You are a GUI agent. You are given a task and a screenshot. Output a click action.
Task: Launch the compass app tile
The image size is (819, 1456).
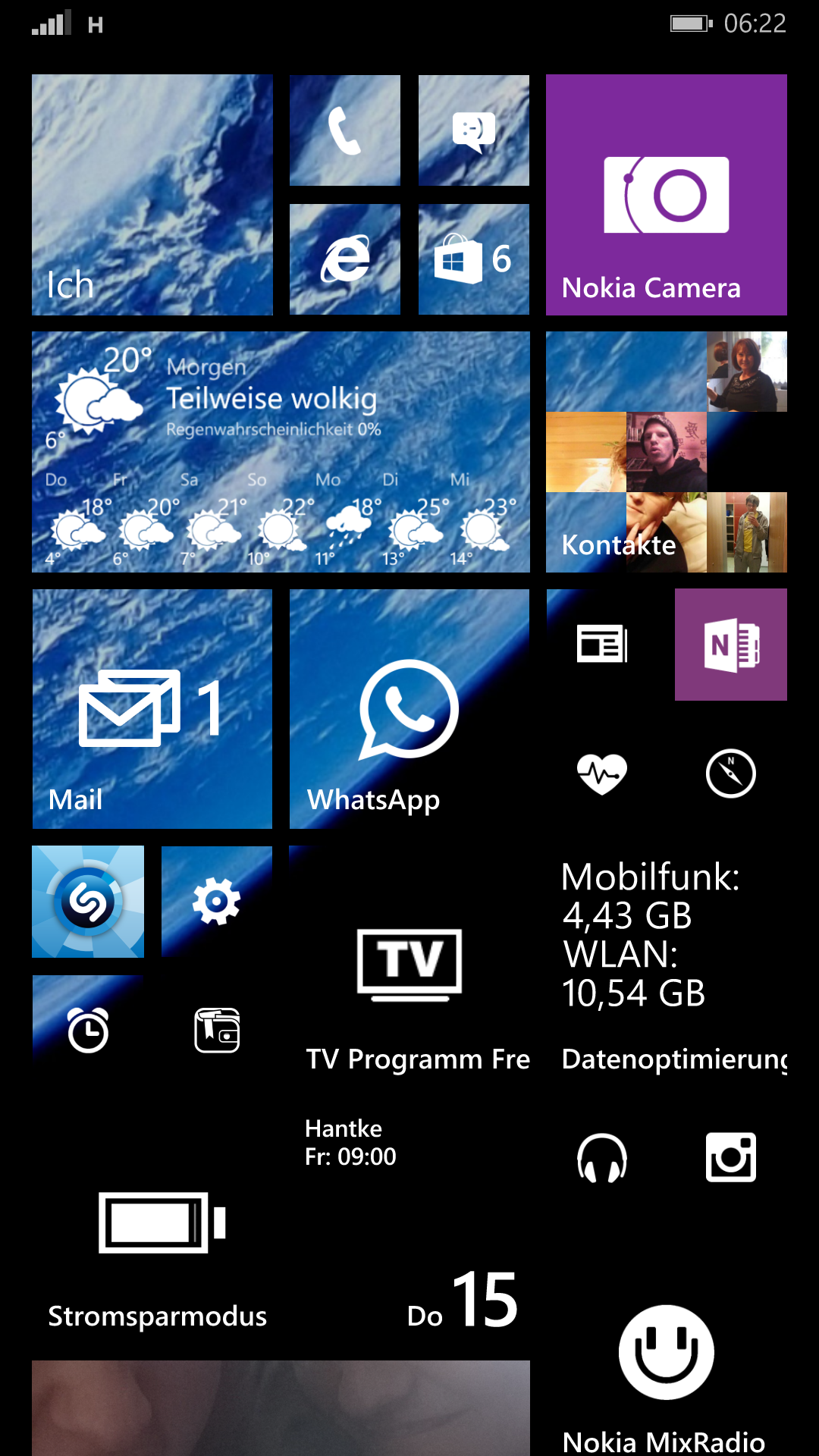point(731,773)
